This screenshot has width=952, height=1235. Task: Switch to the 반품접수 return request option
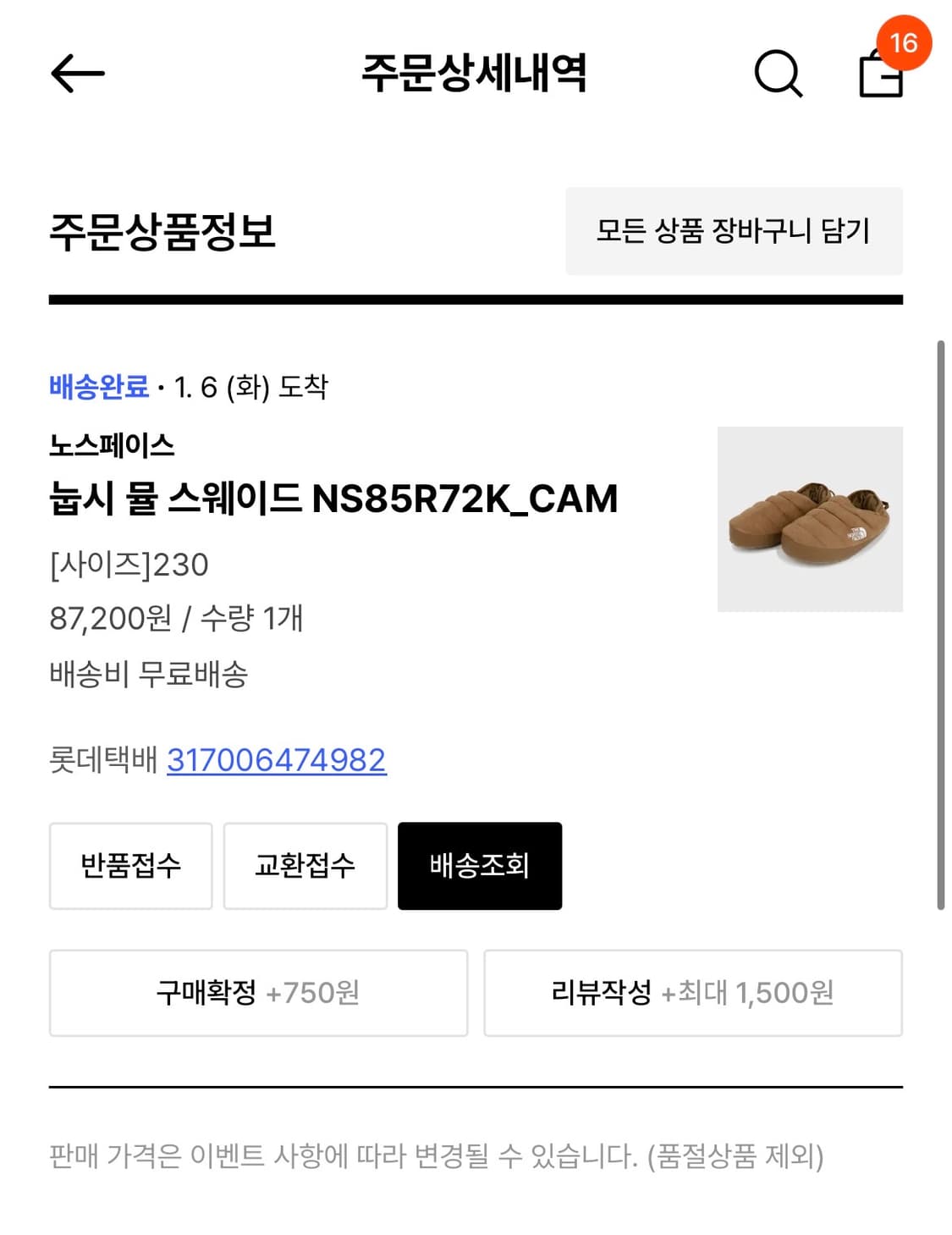tap(130, 865)
